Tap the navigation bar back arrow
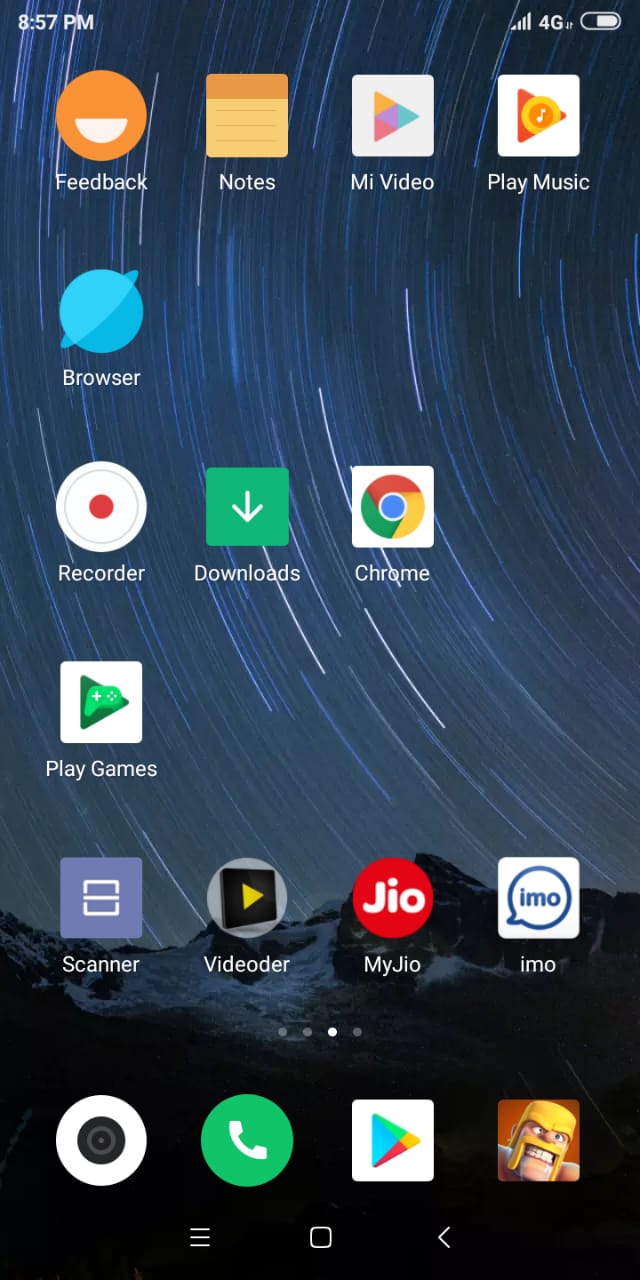Screen dimensions: 640x1280 (444, 1238)
